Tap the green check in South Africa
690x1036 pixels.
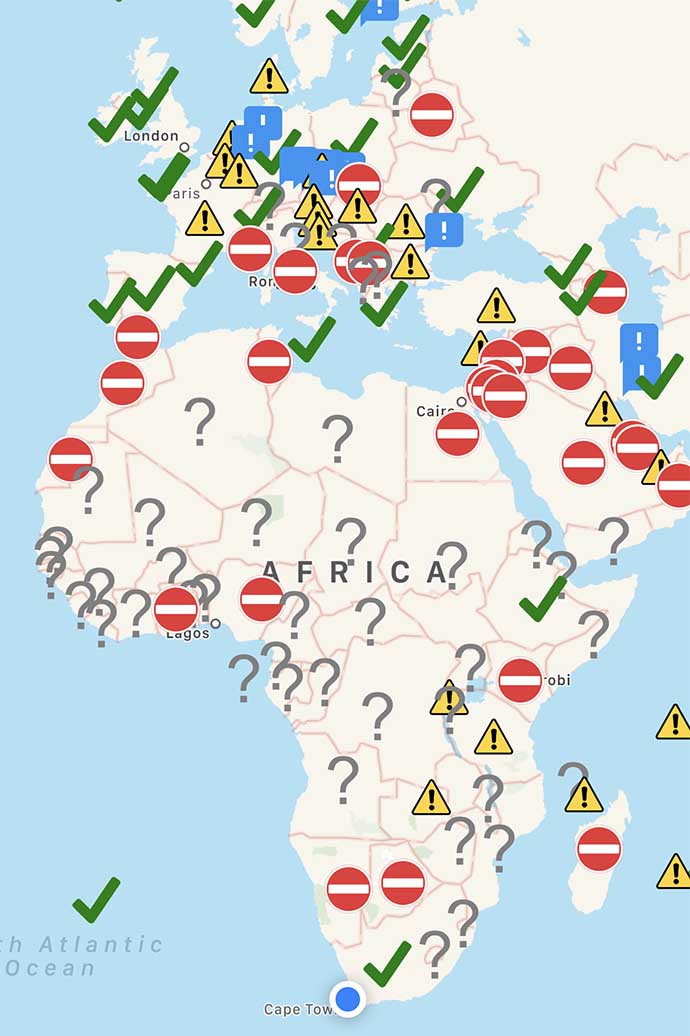(387, 963)
